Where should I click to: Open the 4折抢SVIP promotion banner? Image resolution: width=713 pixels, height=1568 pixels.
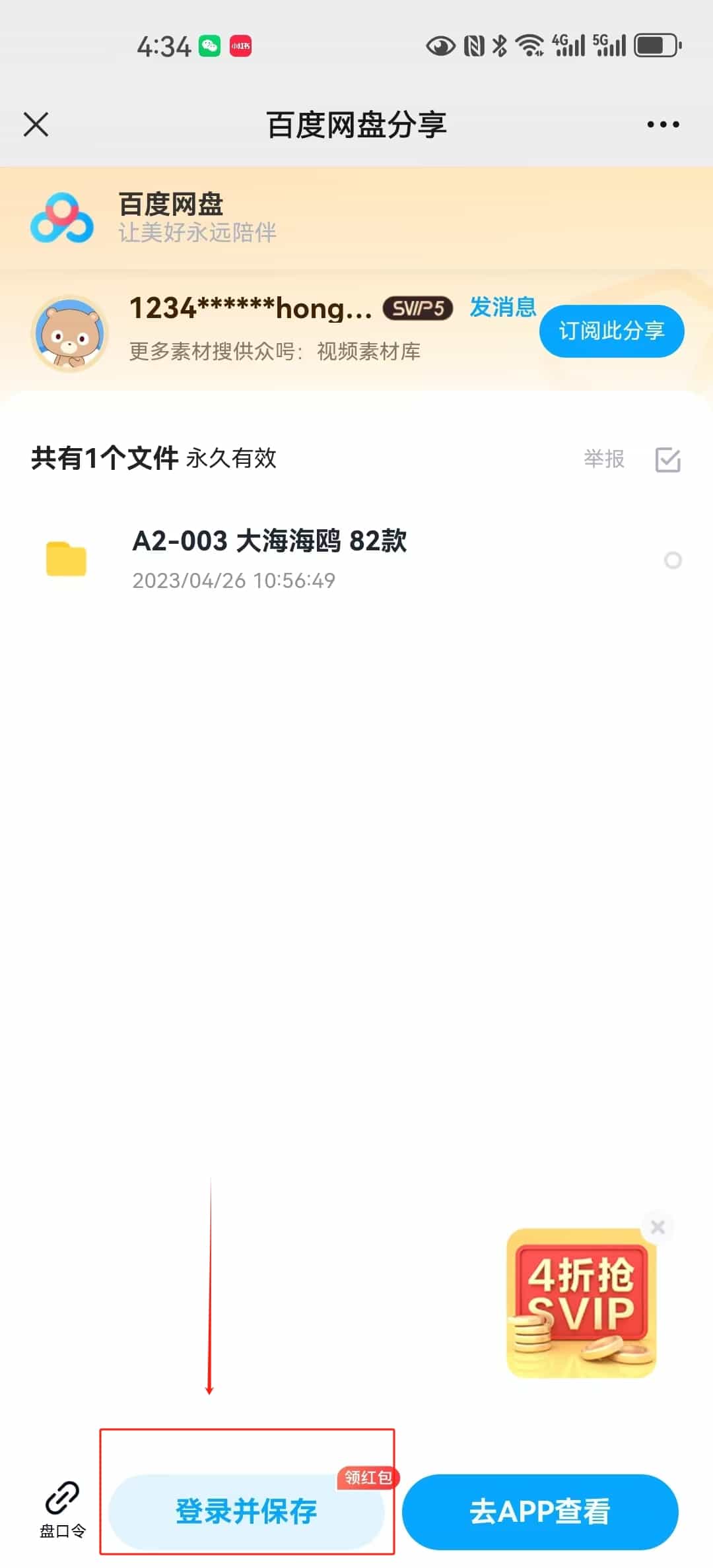coord(581,1303)
